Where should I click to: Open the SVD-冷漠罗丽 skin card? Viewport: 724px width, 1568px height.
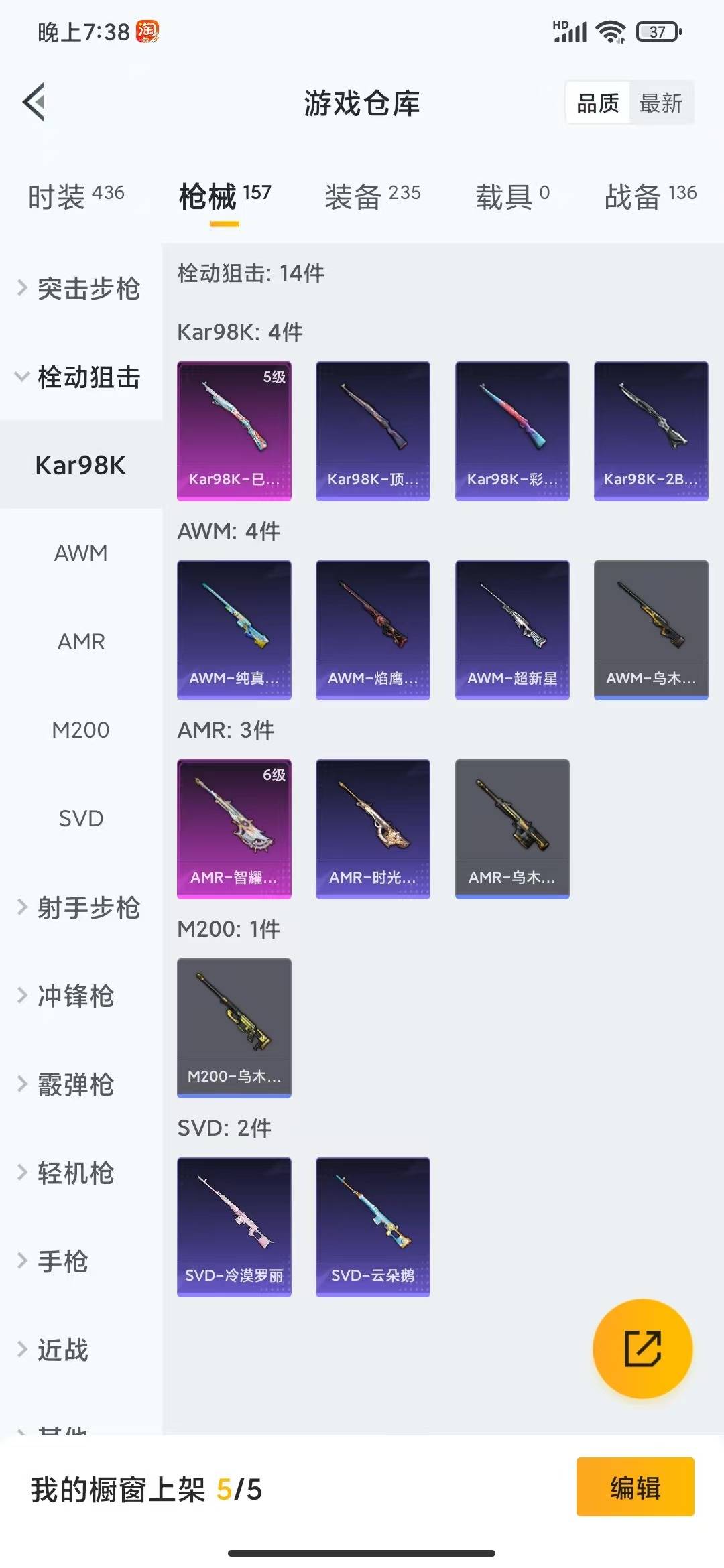coord(234,1227)
